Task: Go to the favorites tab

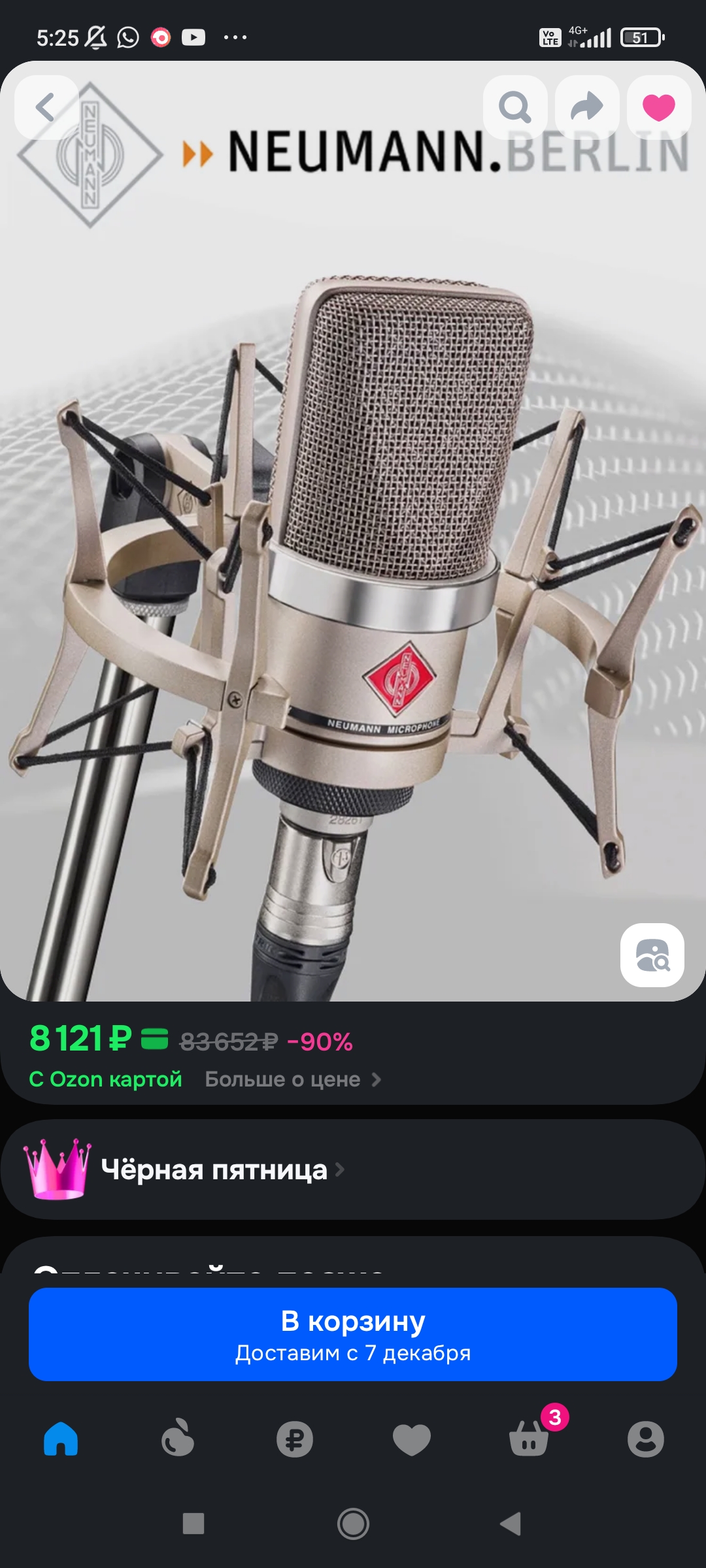Action: click(412, 1439)
